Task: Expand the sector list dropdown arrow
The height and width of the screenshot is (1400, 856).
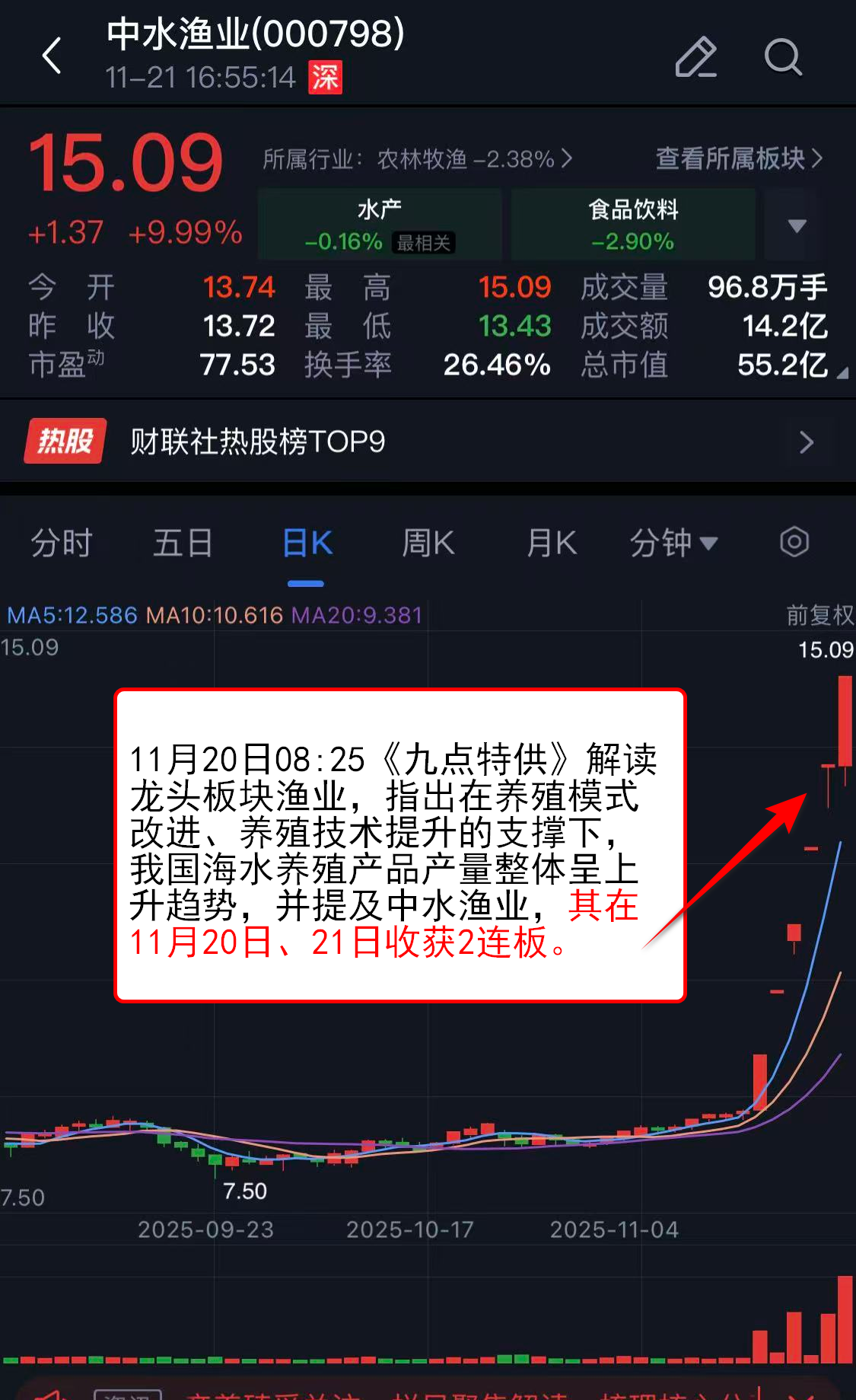Action: coord(797,225)
